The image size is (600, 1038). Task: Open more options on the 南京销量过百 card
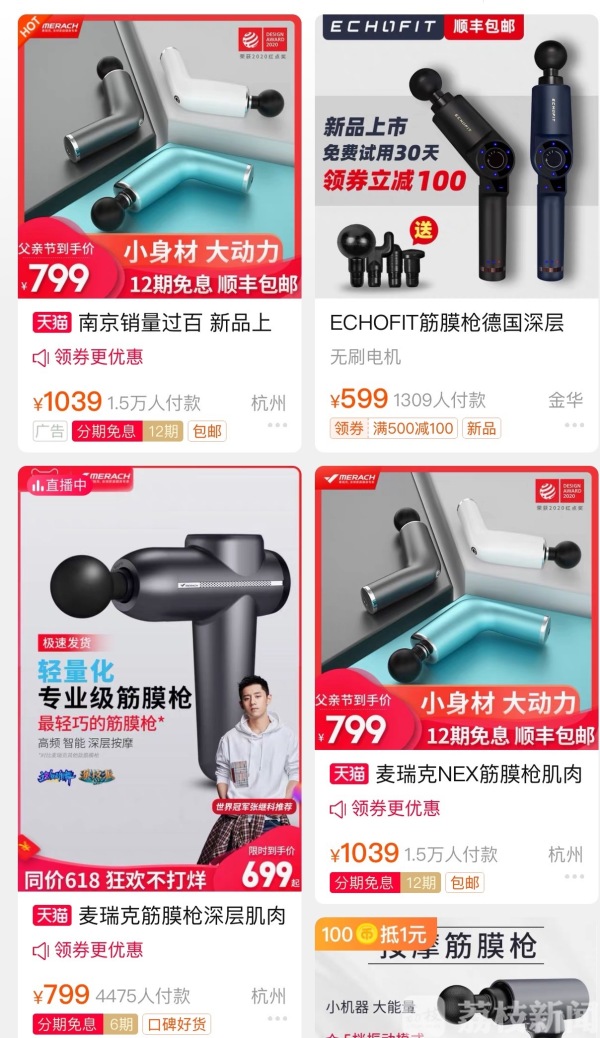(277, 426)
